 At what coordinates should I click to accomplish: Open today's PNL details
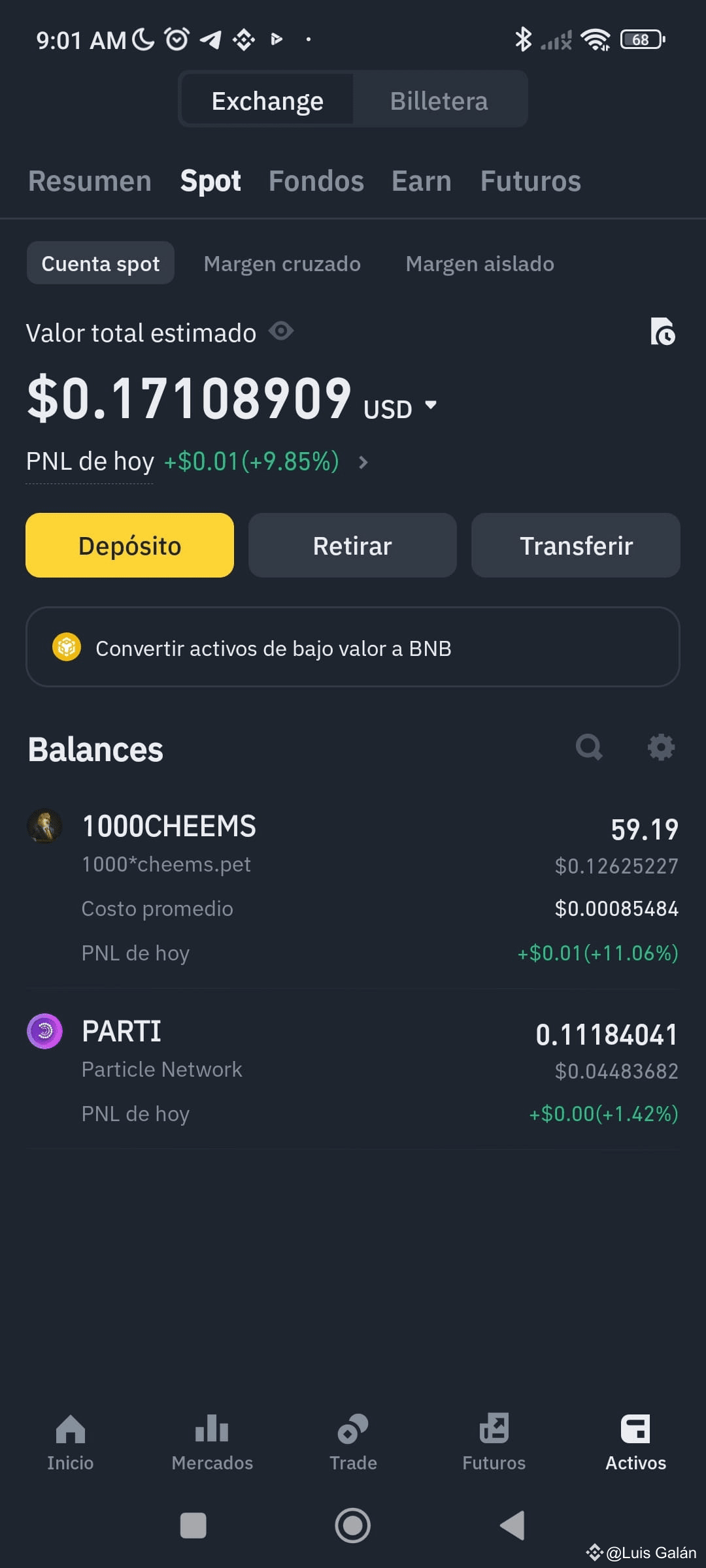363,463
